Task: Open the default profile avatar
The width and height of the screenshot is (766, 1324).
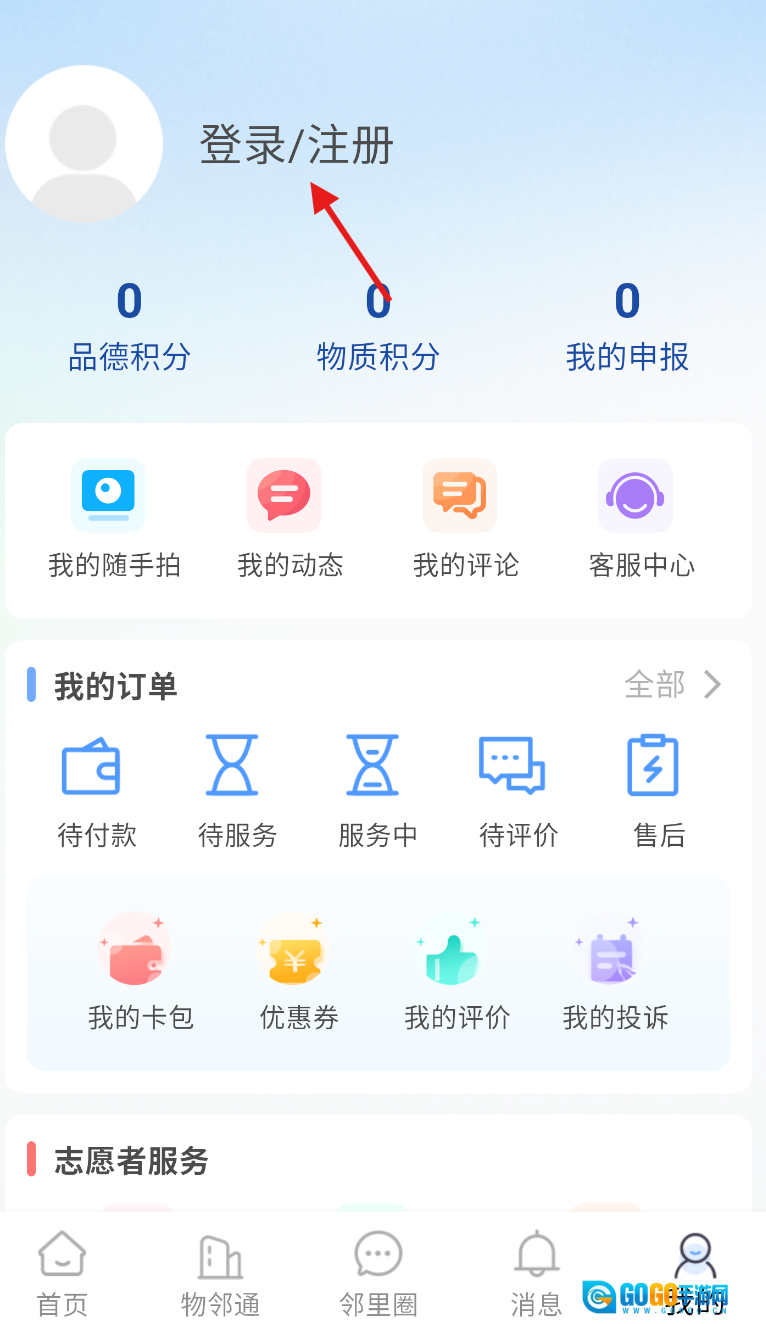Action: 84,144
